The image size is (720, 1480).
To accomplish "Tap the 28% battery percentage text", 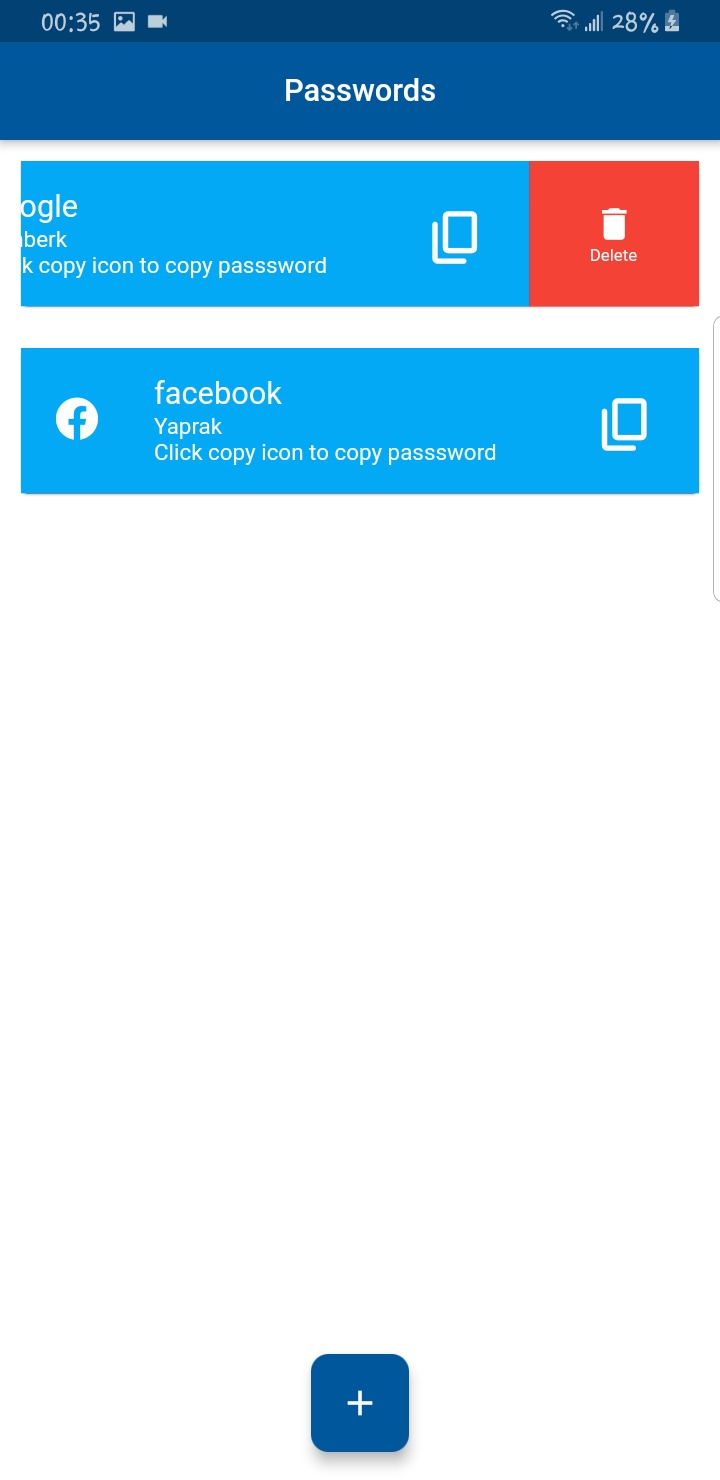I will tap(635, 21).
